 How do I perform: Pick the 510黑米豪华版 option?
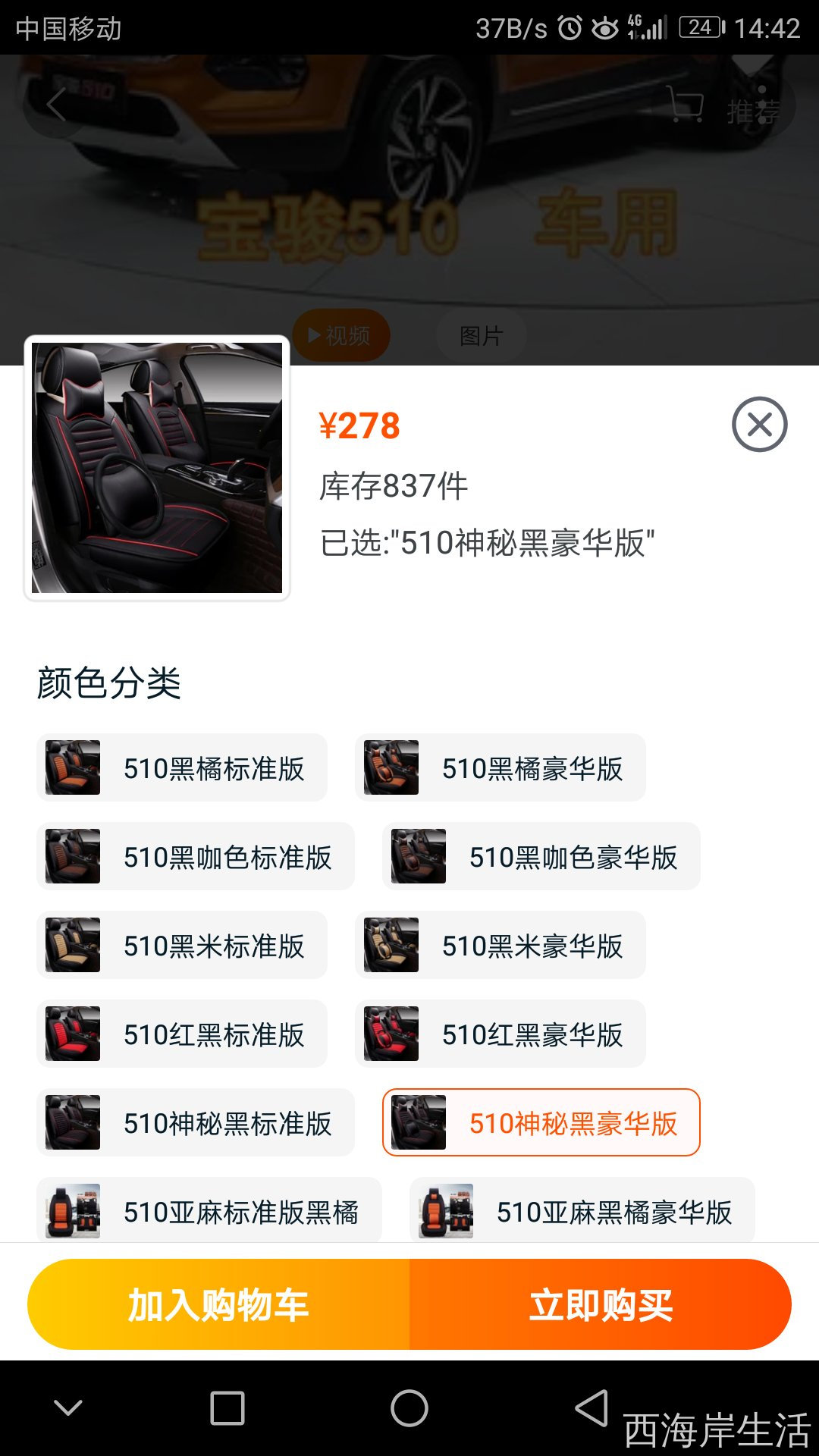500,946
